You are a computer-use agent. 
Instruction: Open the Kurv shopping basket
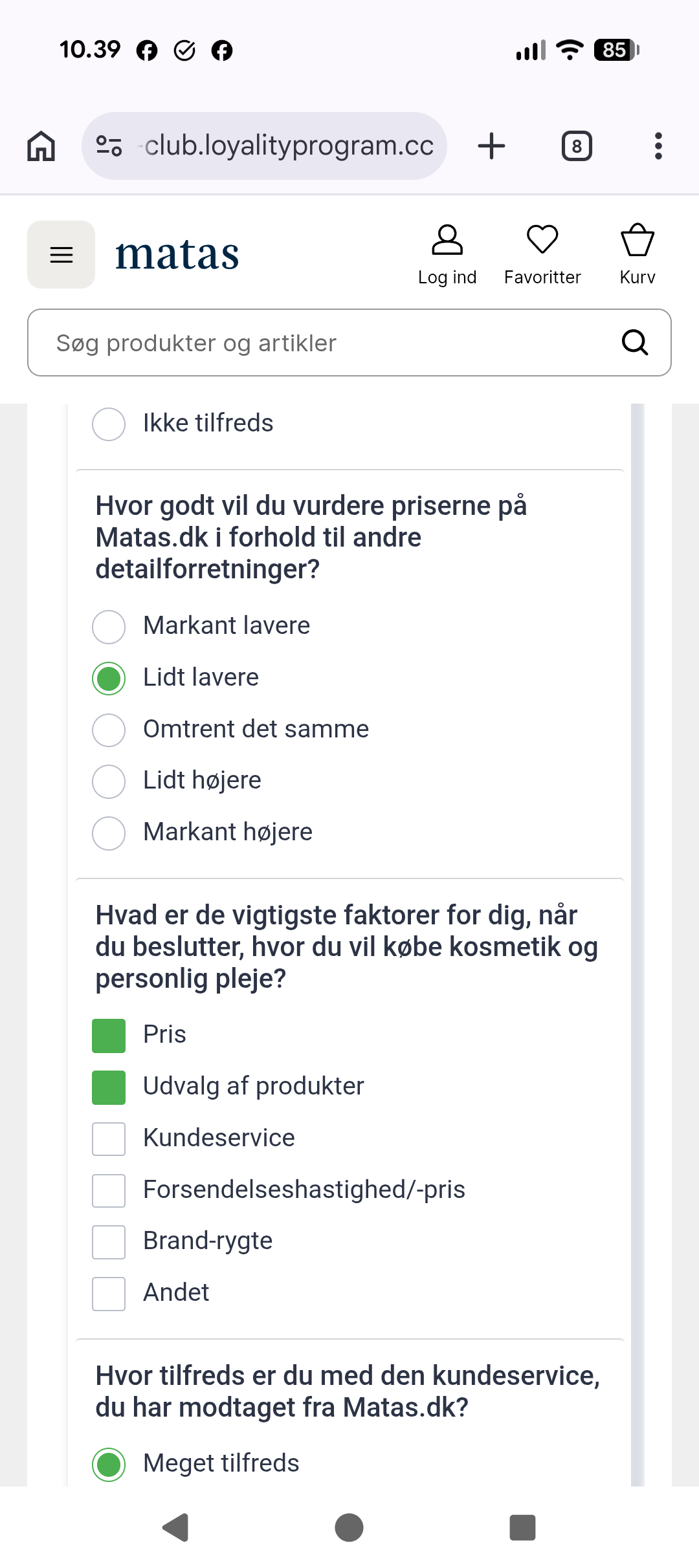click(x=637, y=254)
